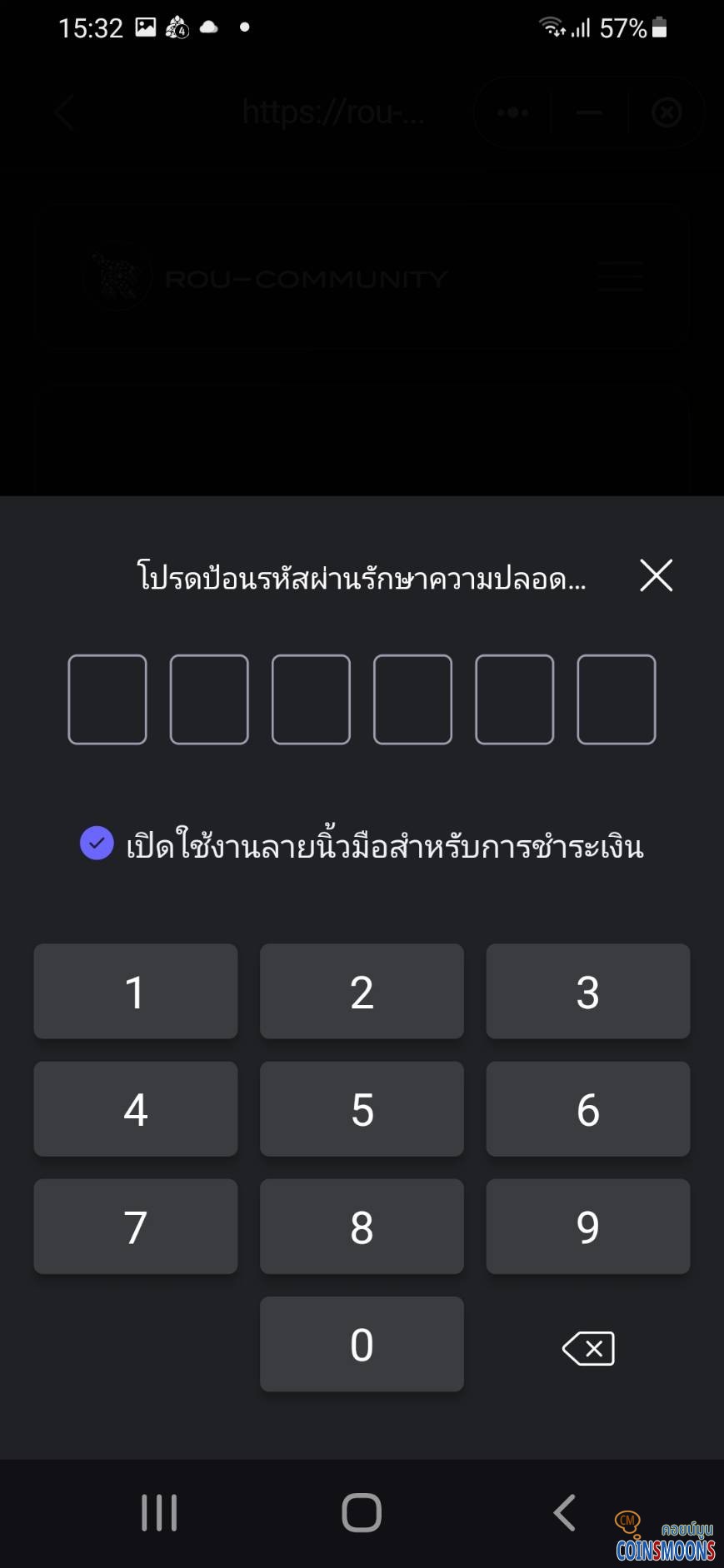This screenshot has width=724, height=1568.
Task: Select the first password digit box
Action: tap(107, 699)
